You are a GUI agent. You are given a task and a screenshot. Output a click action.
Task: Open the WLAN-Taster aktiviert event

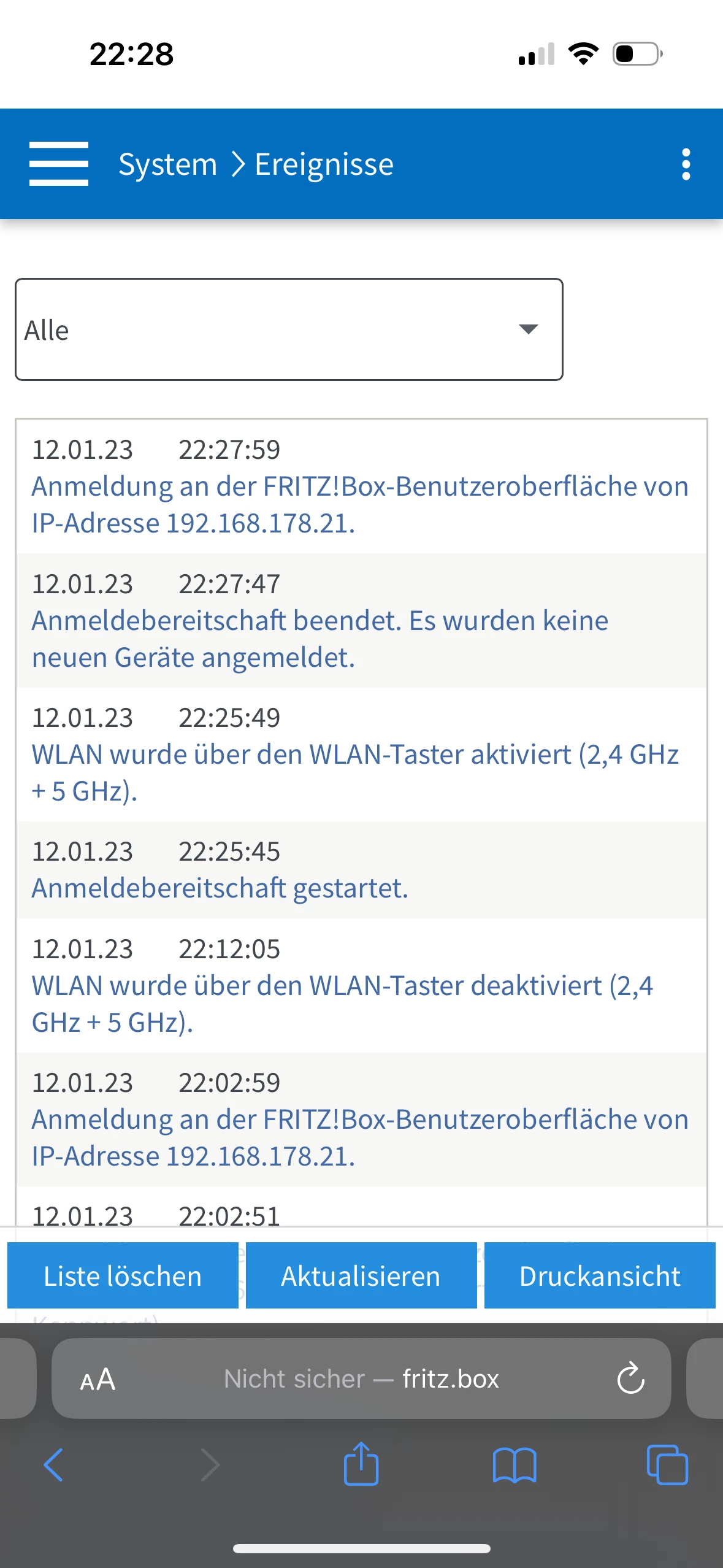point(354,772)
